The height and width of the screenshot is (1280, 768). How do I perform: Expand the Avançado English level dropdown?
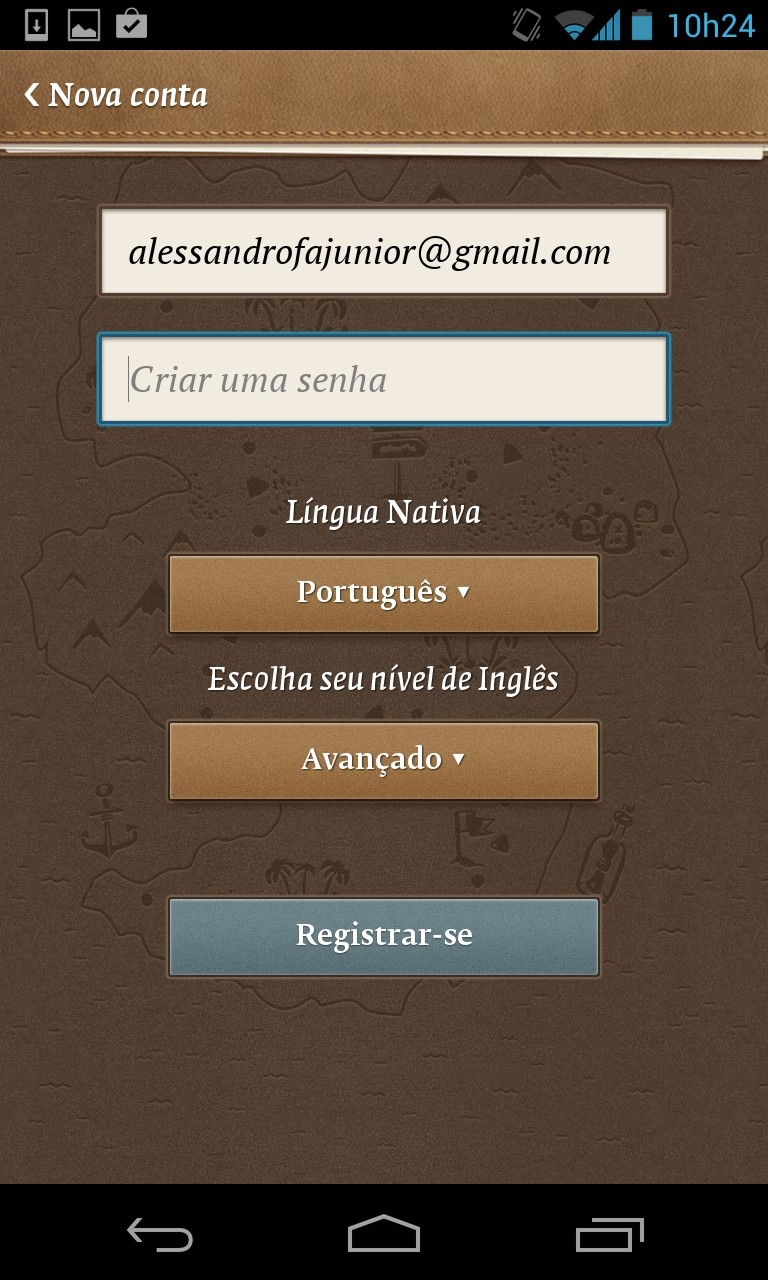tap(383, 760)
